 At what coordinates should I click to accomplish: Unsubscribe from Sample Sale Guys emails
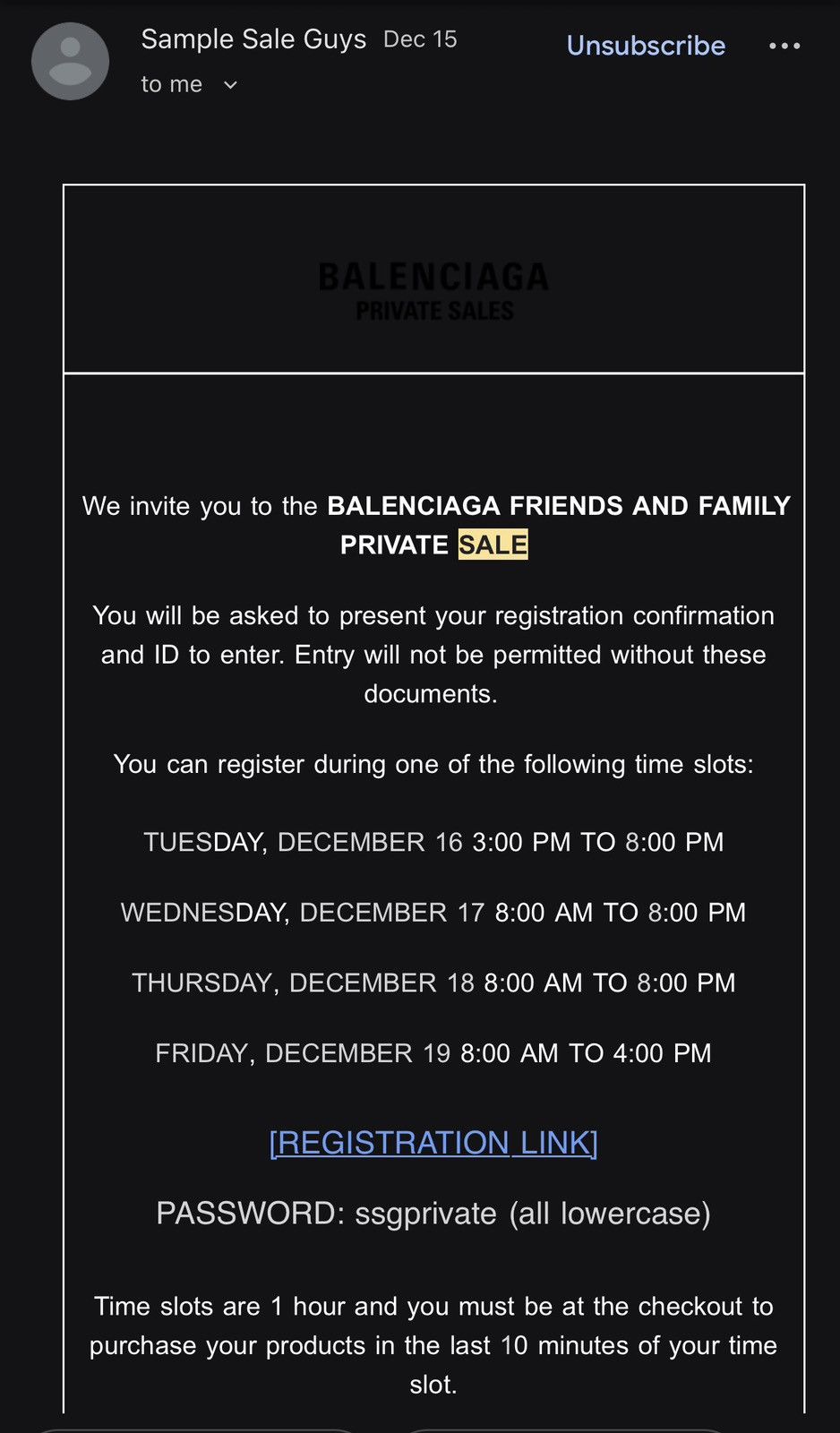(x=646, y=46)
